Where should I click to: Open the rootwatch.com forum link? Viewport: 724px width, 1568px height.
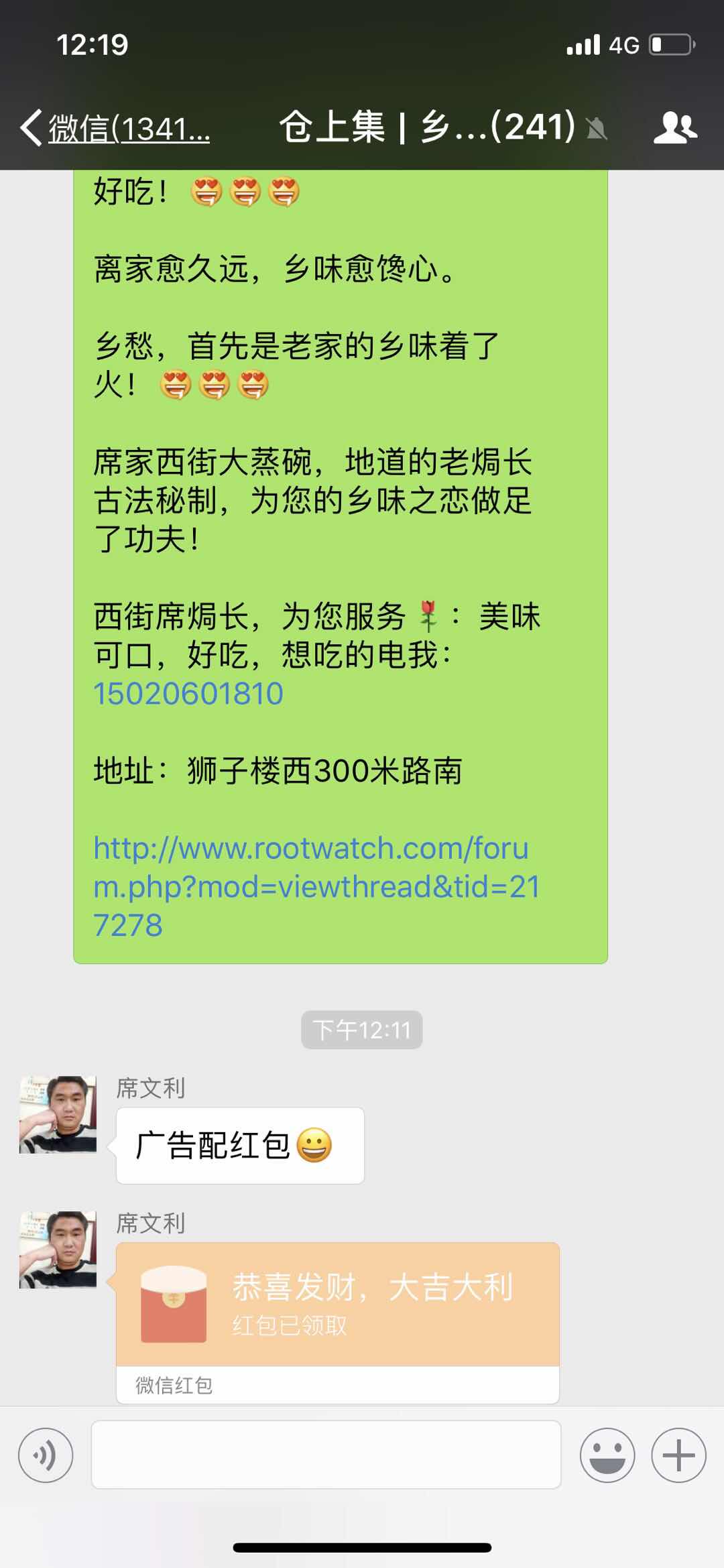click(315, 886)
